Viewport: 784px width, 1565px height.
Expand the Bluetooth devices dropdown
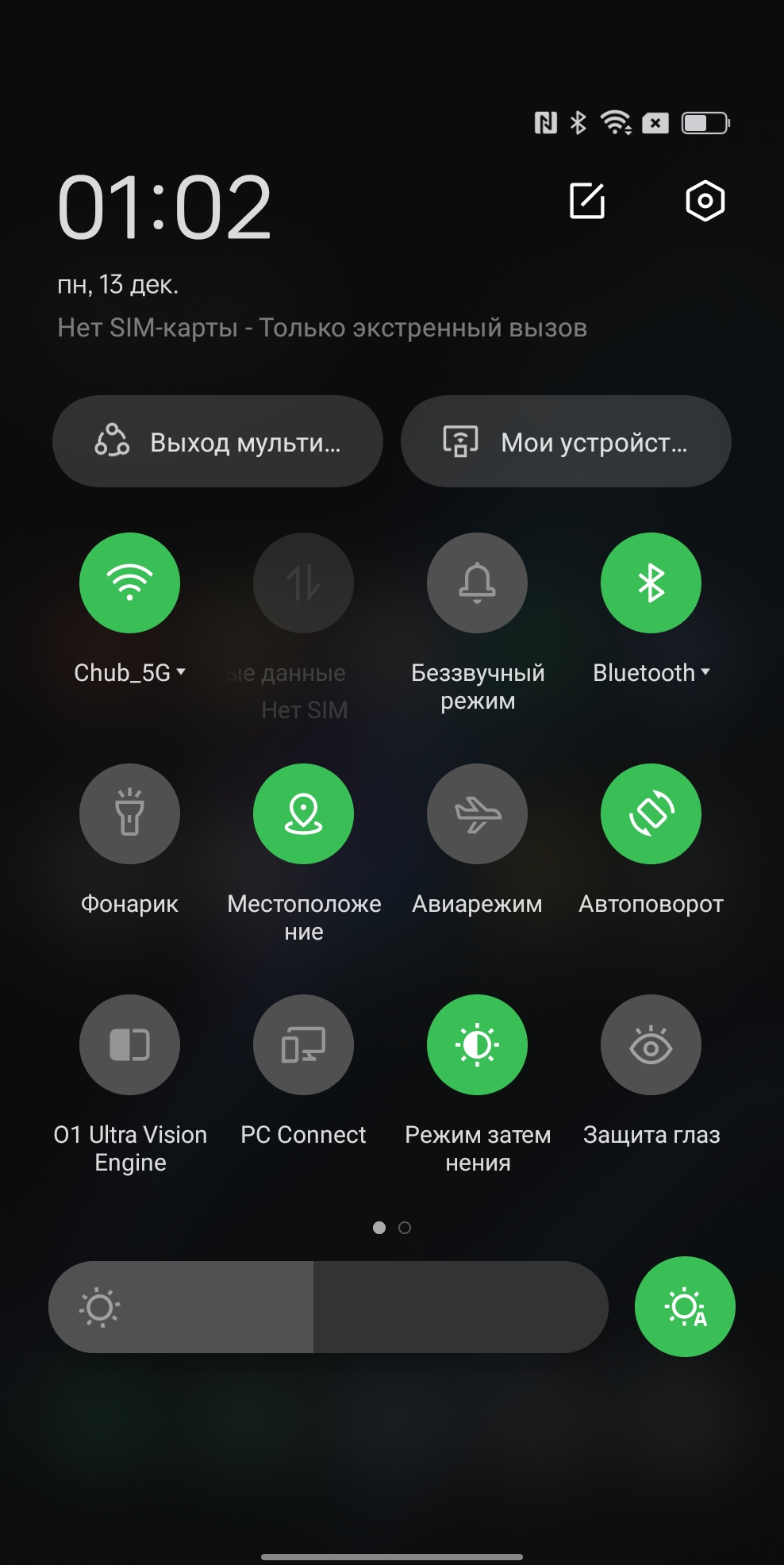coord(705,672)
